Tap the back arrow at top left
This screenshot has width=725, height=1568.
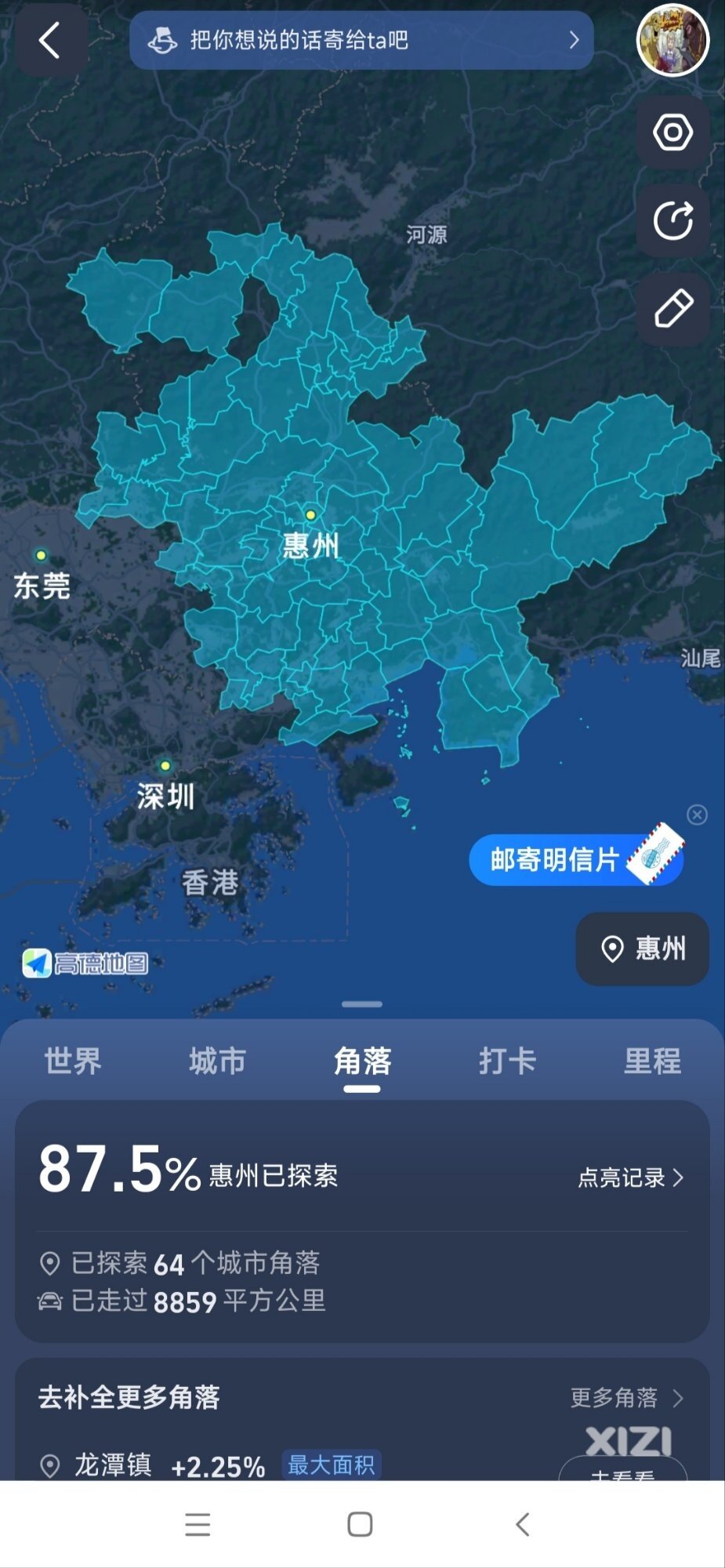(50, 41)
